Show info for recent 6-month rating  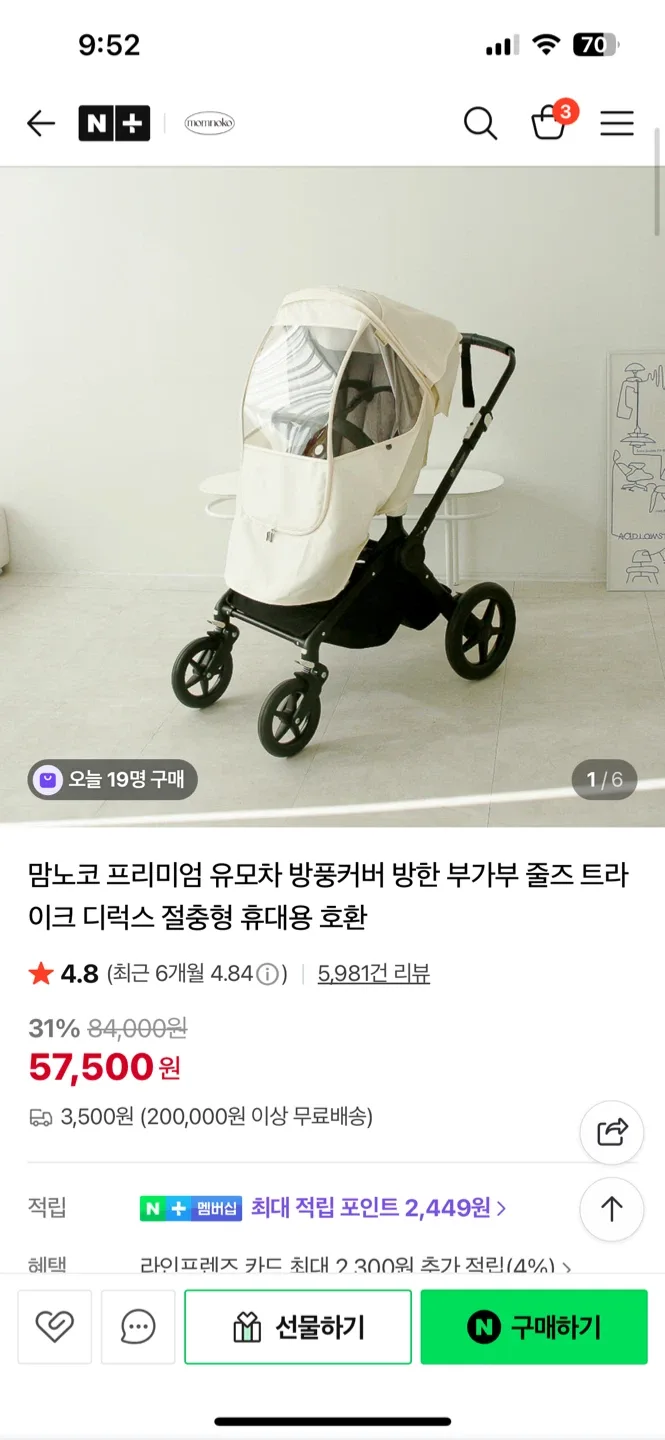tap(267, 974)
